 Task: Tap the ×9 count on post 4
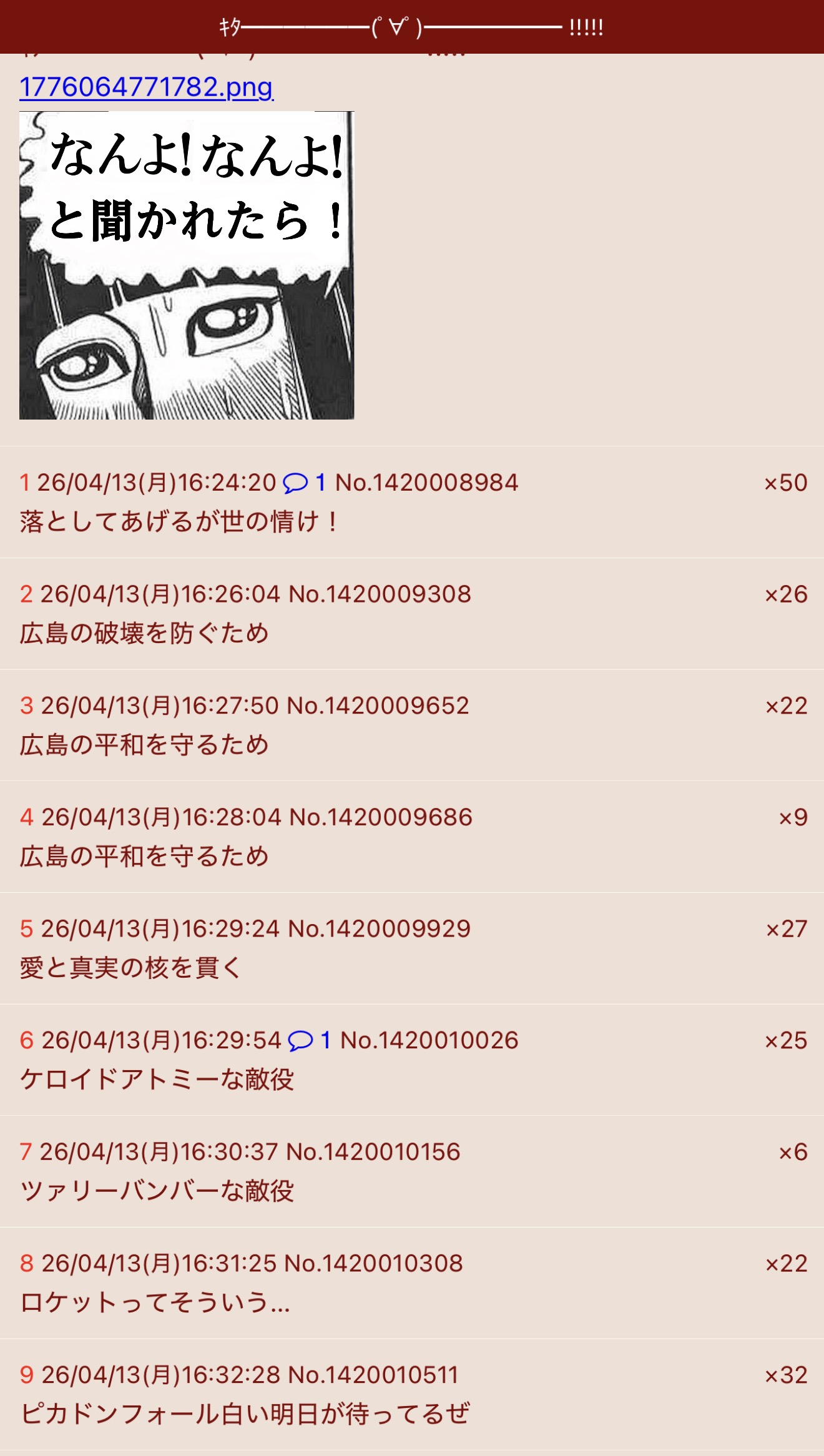point(793,817)
